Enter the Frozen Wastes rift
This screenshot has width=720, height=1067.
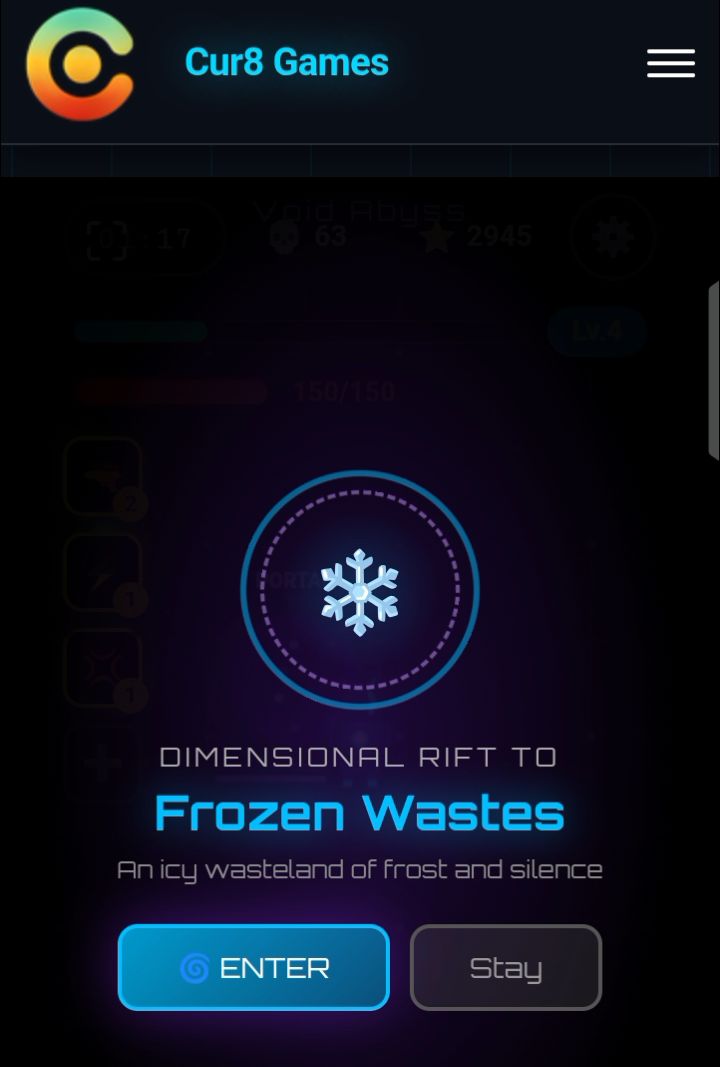253,967
